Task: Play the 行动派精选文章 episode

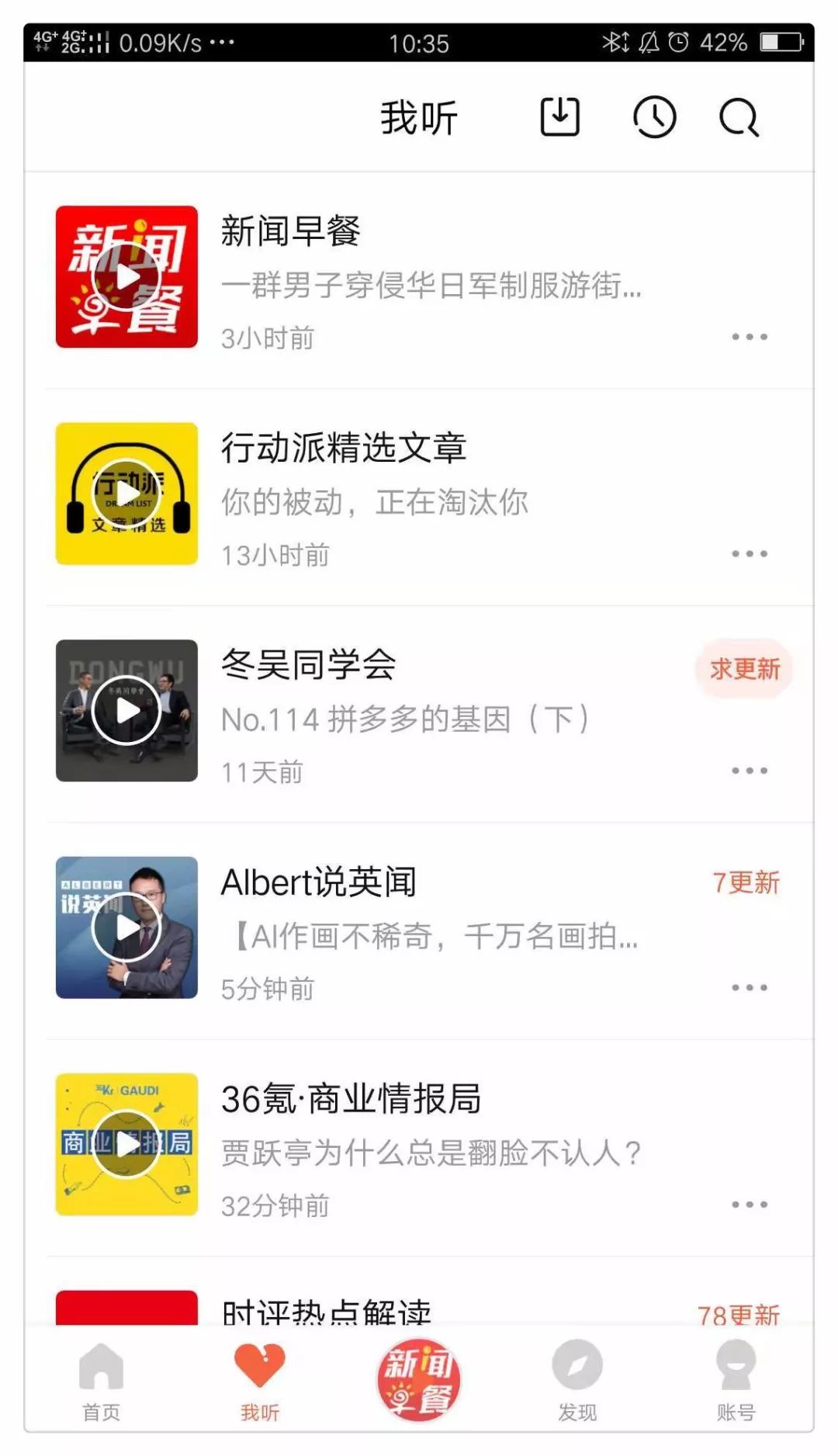Action: pos(126,494)
